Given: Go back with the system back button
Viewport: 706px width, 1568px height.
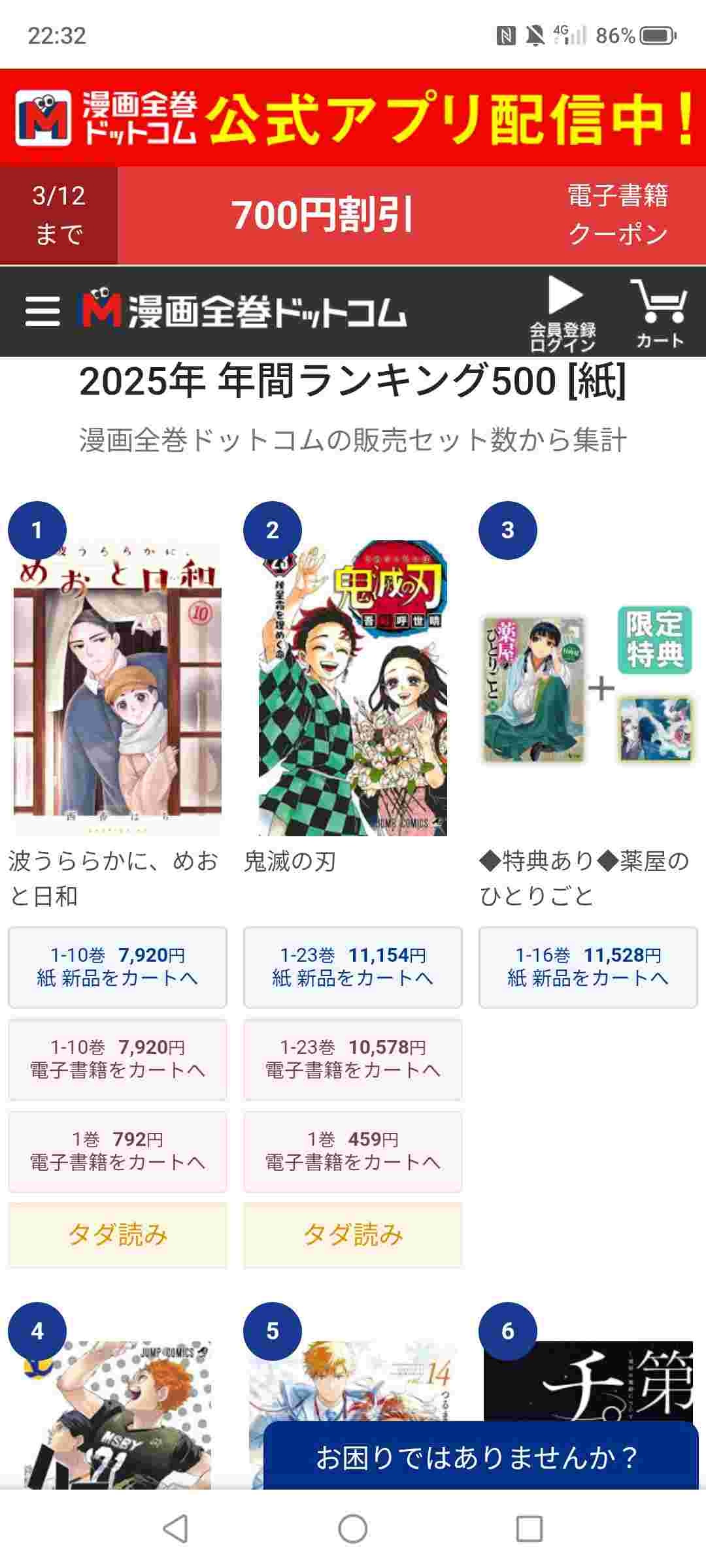Looking at the screenshot, I should [x=175, y=1529].
